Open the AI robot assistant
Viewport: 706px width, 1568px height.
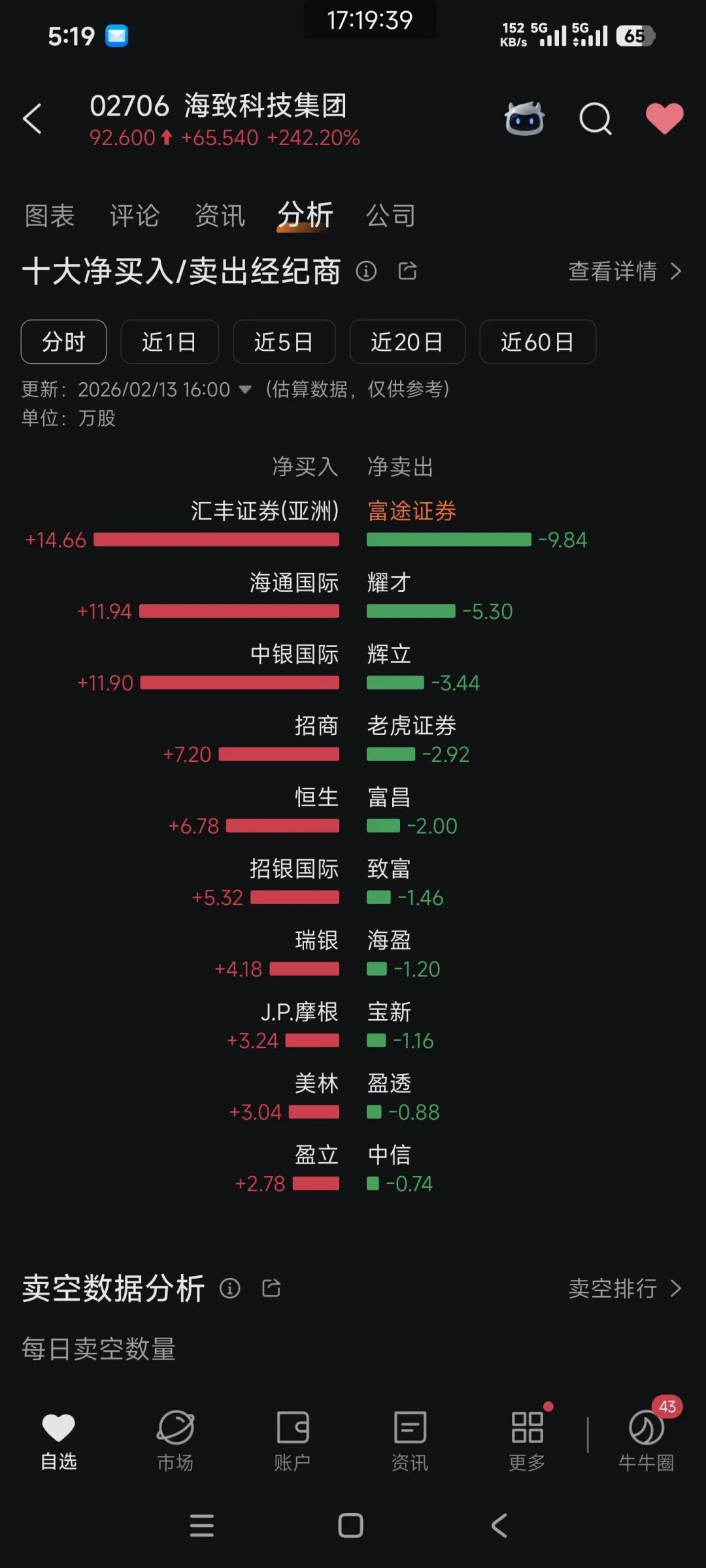point(524,119)
